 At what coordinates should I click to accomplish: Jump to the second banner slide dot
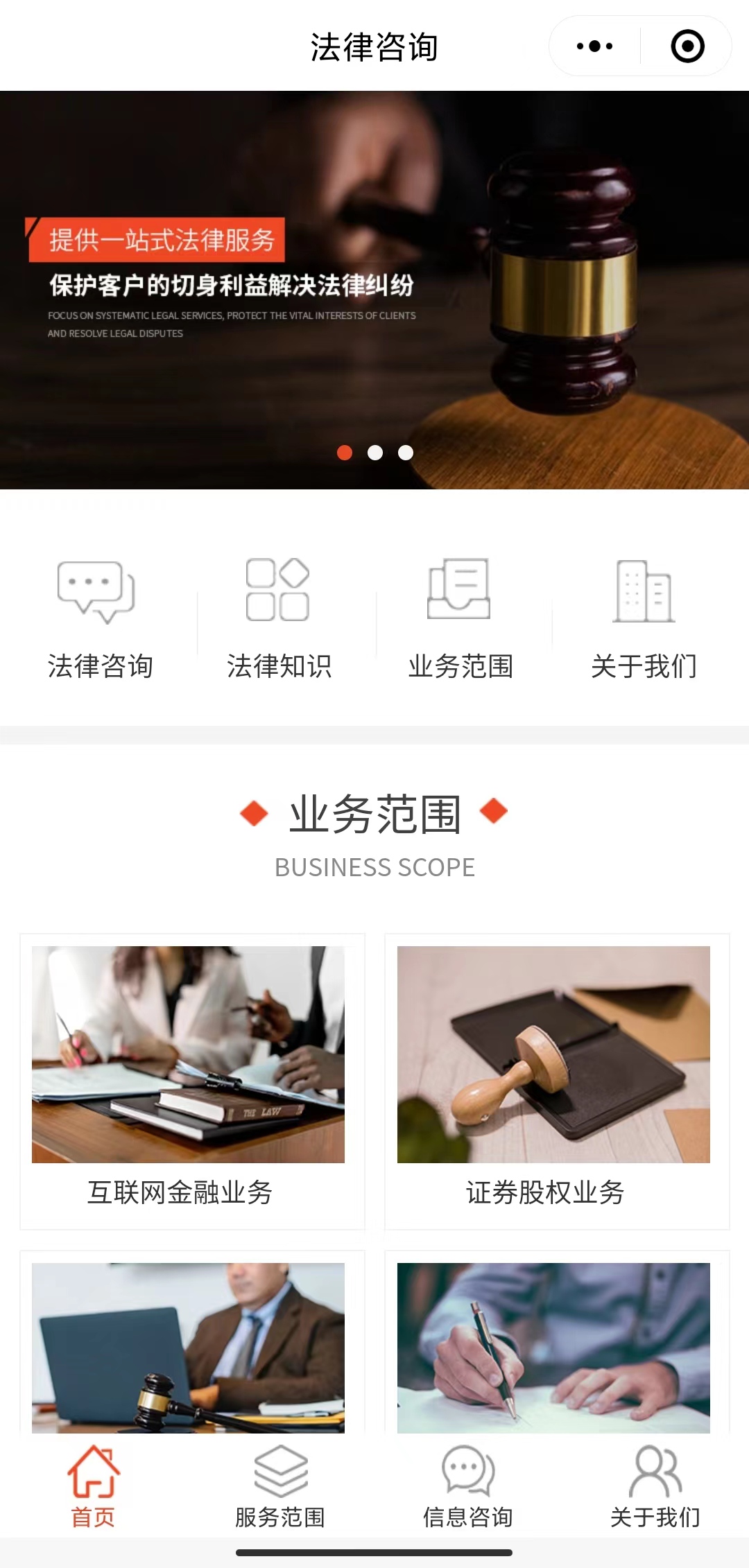[375, 453]
